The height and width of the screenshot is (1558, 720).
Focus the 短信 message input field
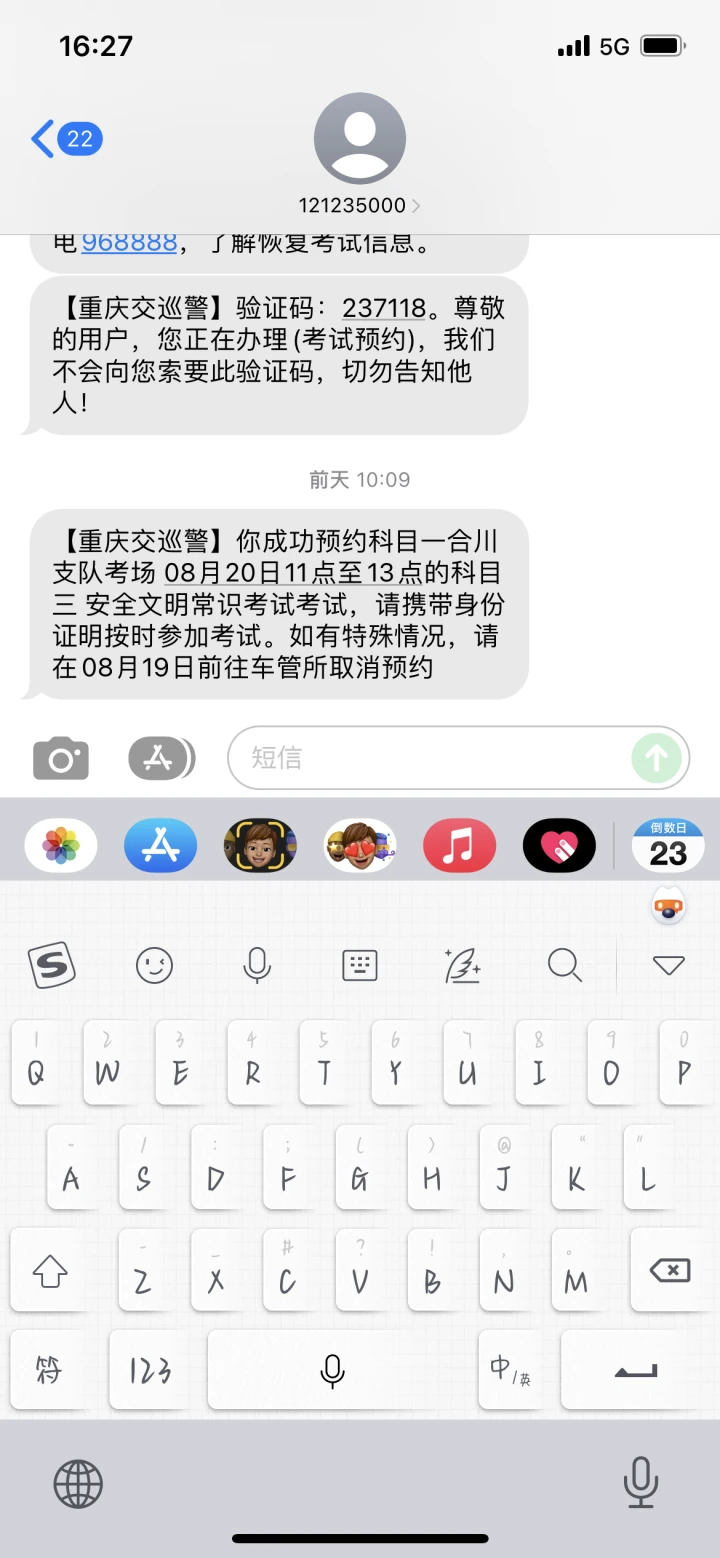point(430,758)
